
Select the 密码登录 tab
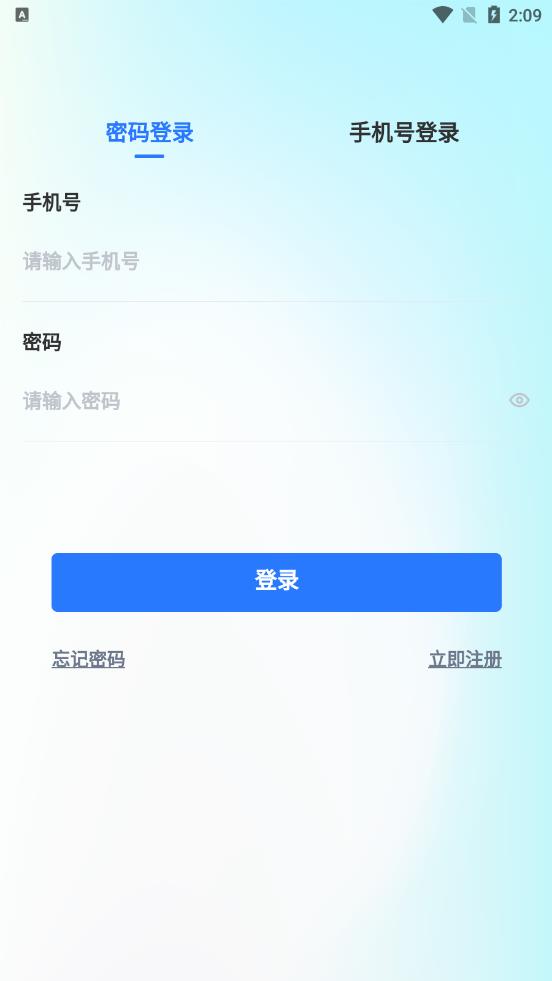[150, 133]
